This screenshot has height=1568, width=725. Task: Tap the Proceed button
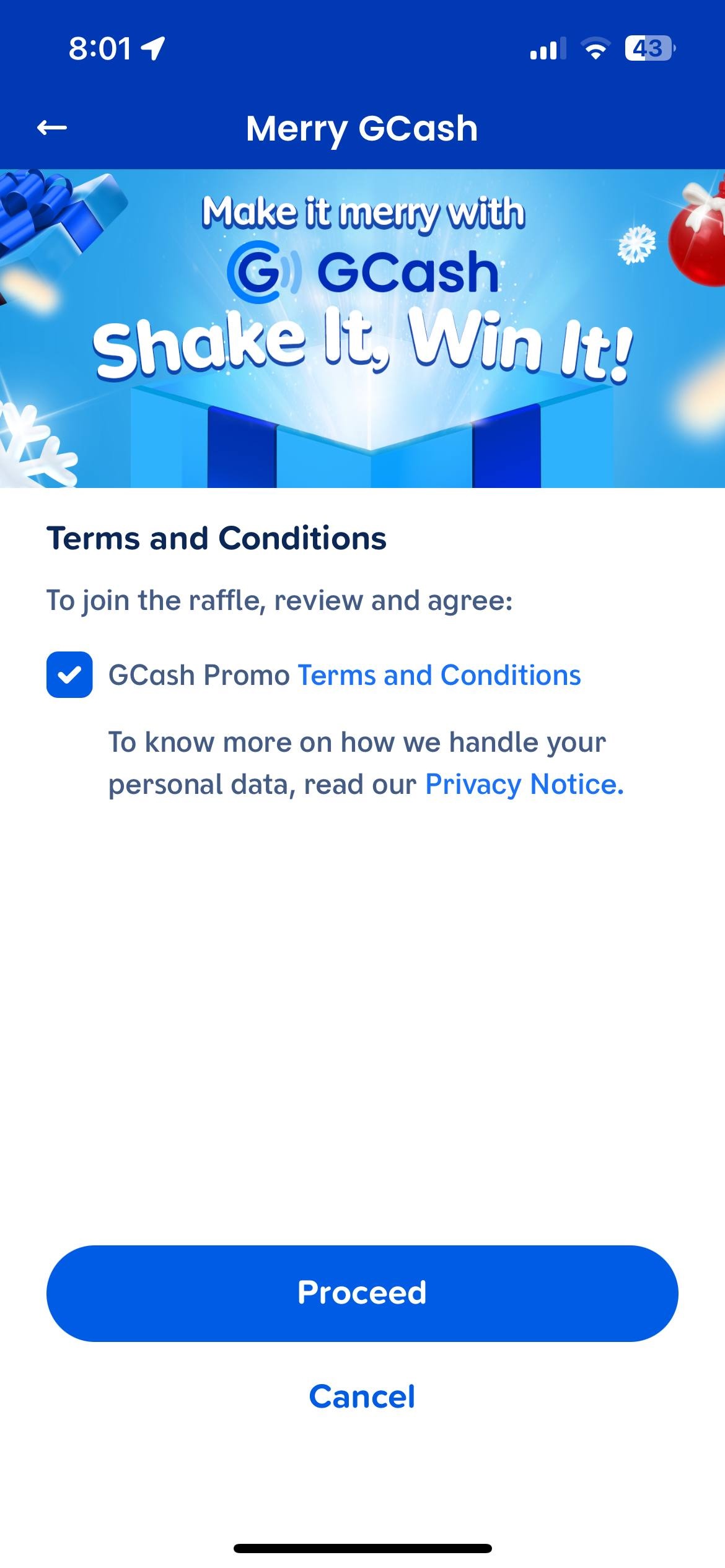362,1294
